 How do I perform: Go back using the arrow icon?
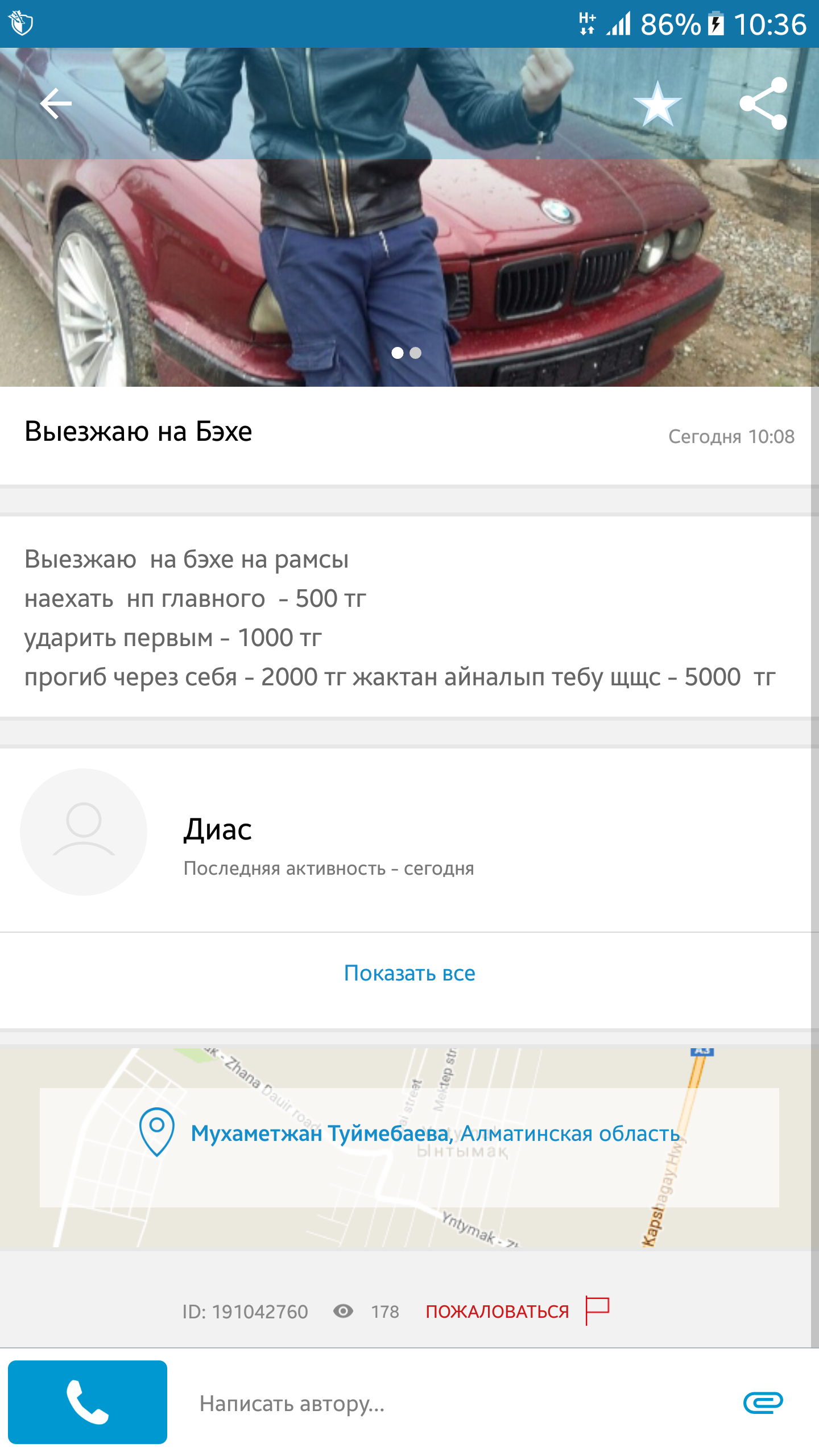click(x=56, y=104)
